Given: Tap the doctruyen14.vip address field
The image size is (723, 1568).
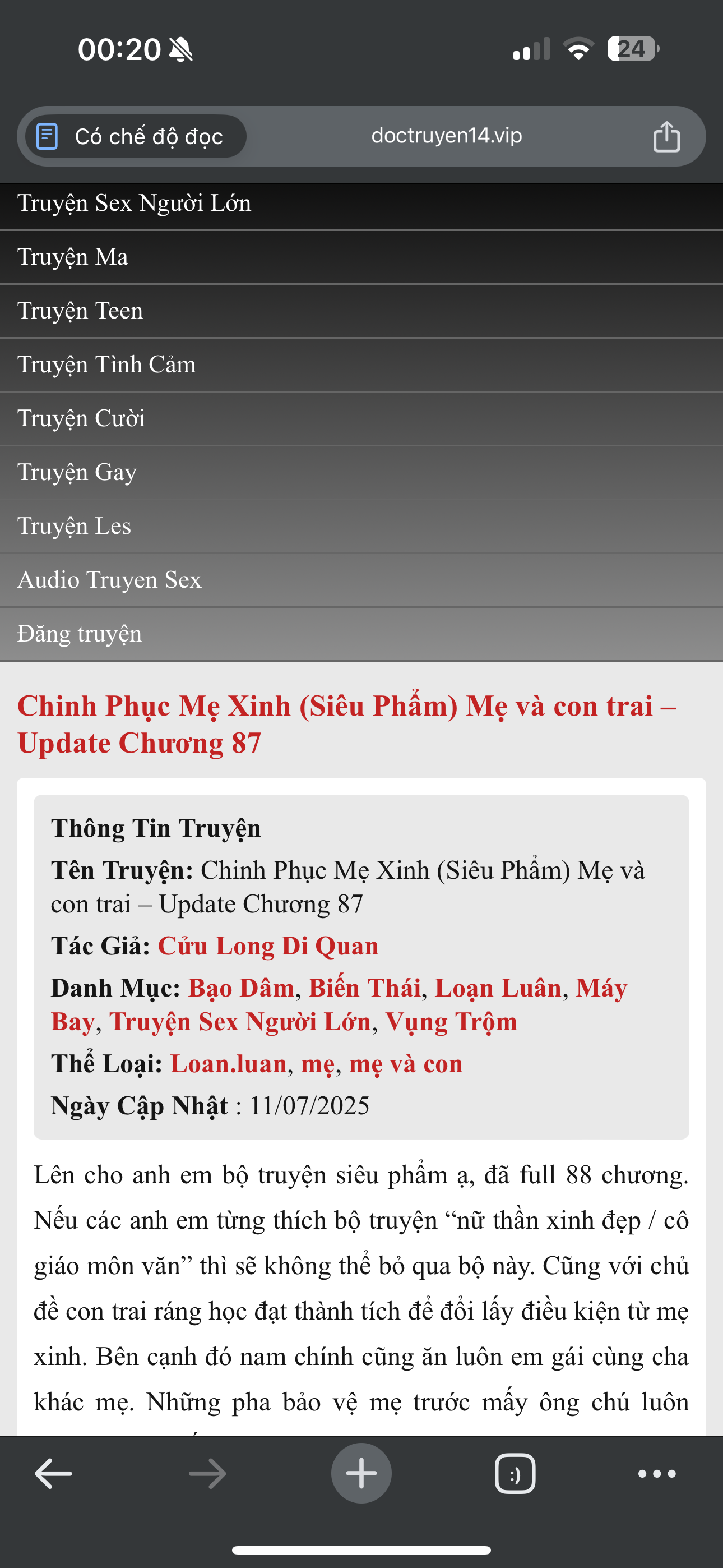Looking at the screenshot, I should coord(446,136).
